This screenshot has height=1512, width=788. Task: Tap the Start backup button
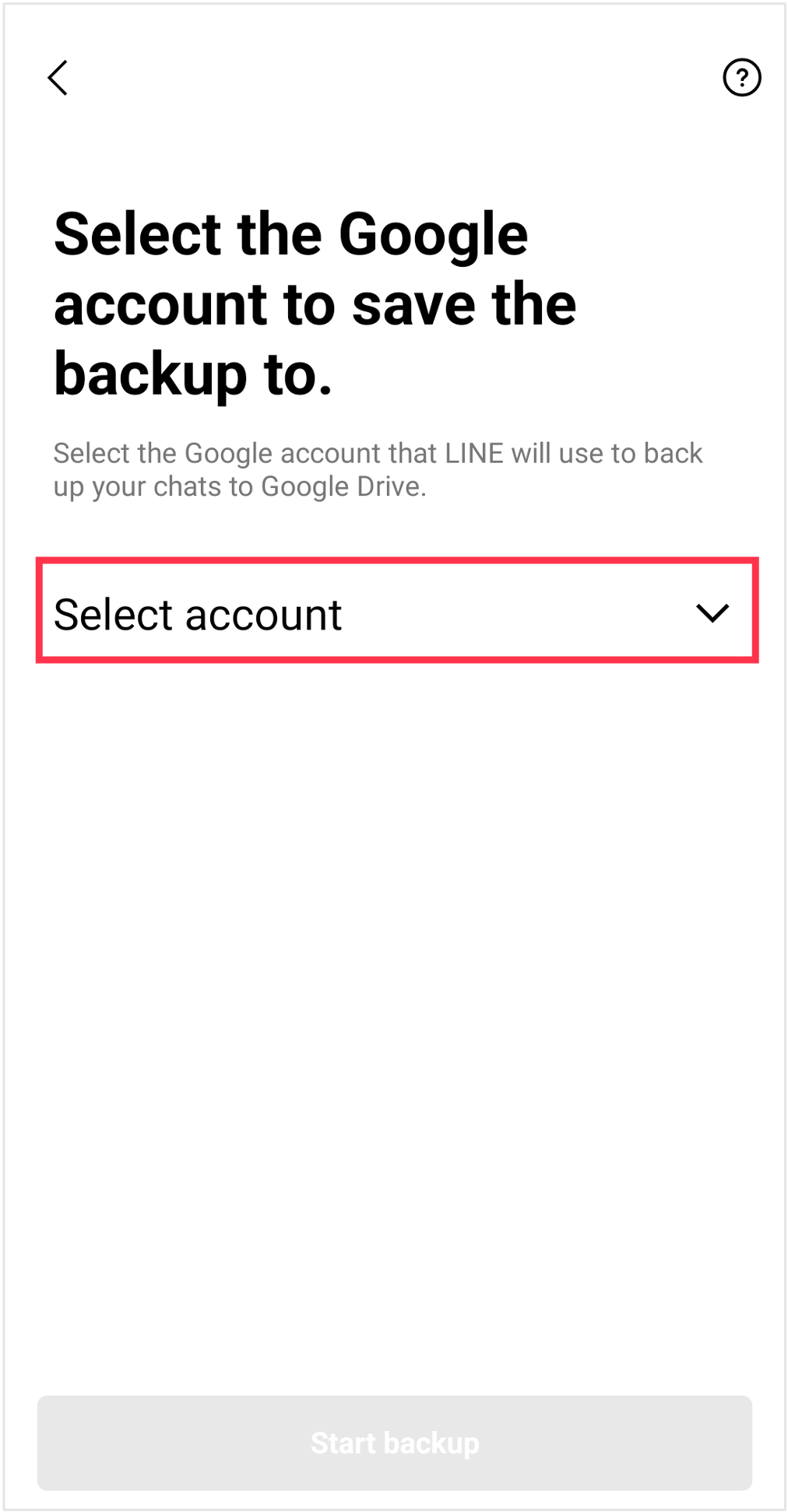[395, 1443]
